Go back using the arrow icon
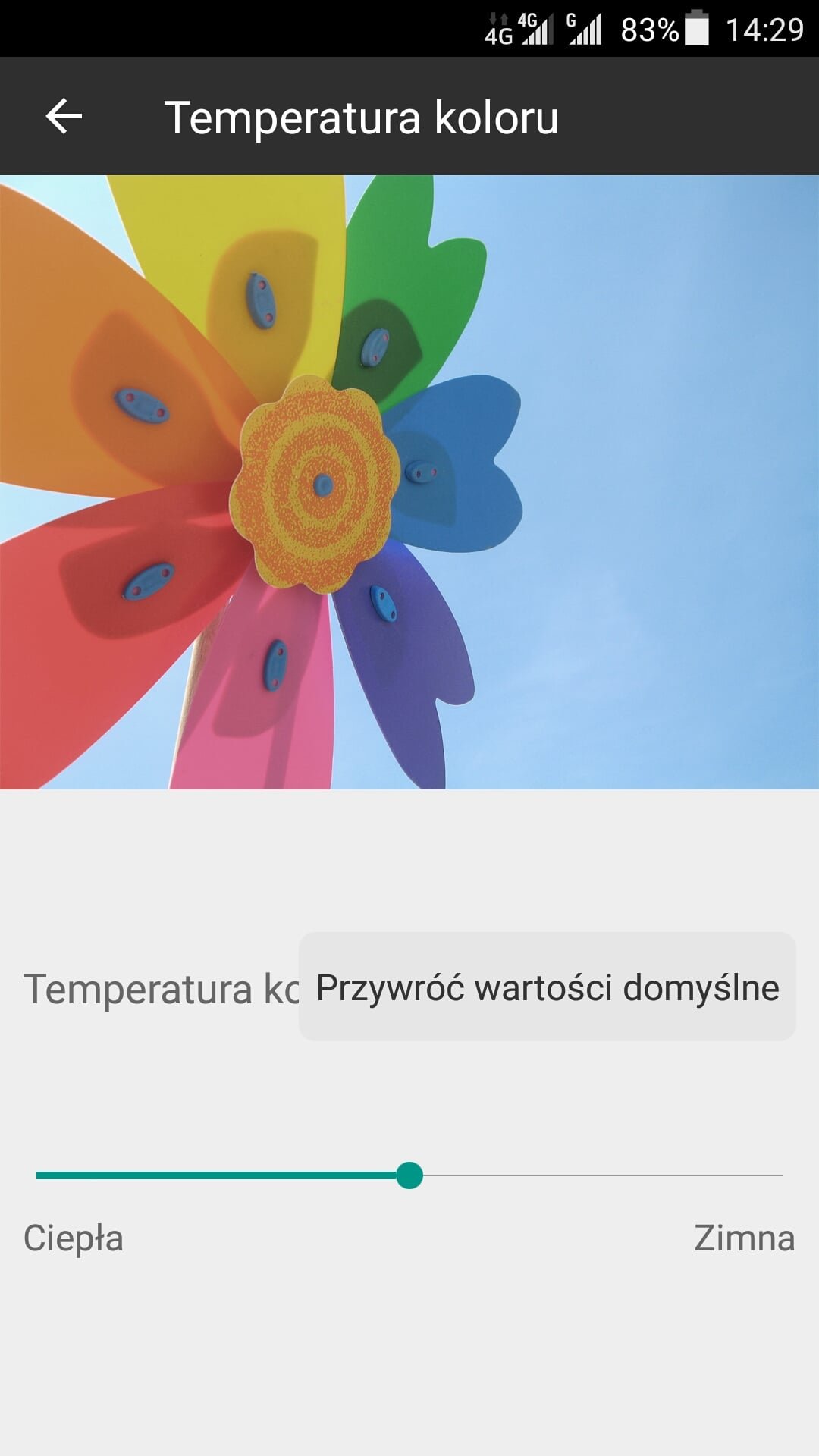The width and height of the screenshot is (819, 1456). (x=64, y=117)
